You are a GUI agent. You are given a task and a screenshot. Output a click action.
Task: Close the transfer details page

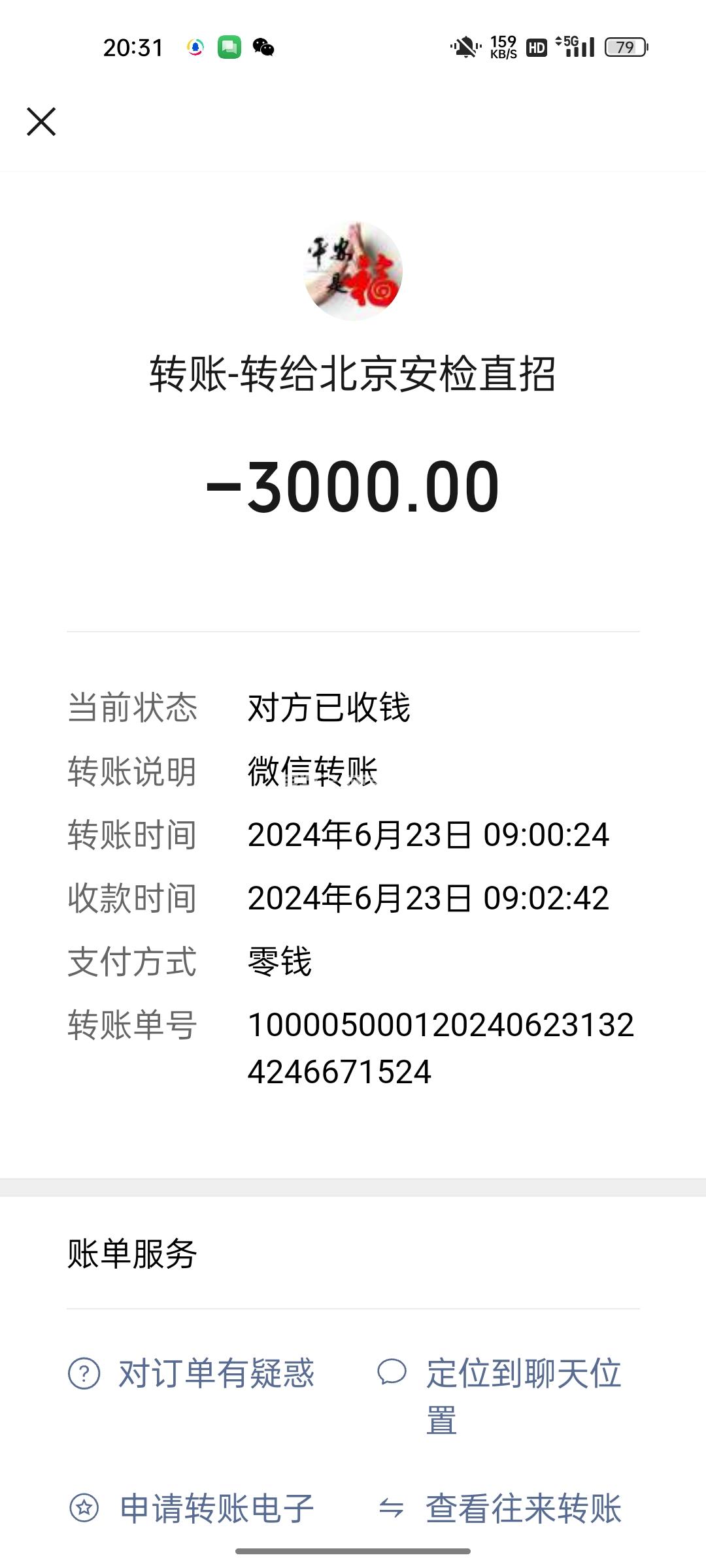pyautogui.click(x=41, y=122)
